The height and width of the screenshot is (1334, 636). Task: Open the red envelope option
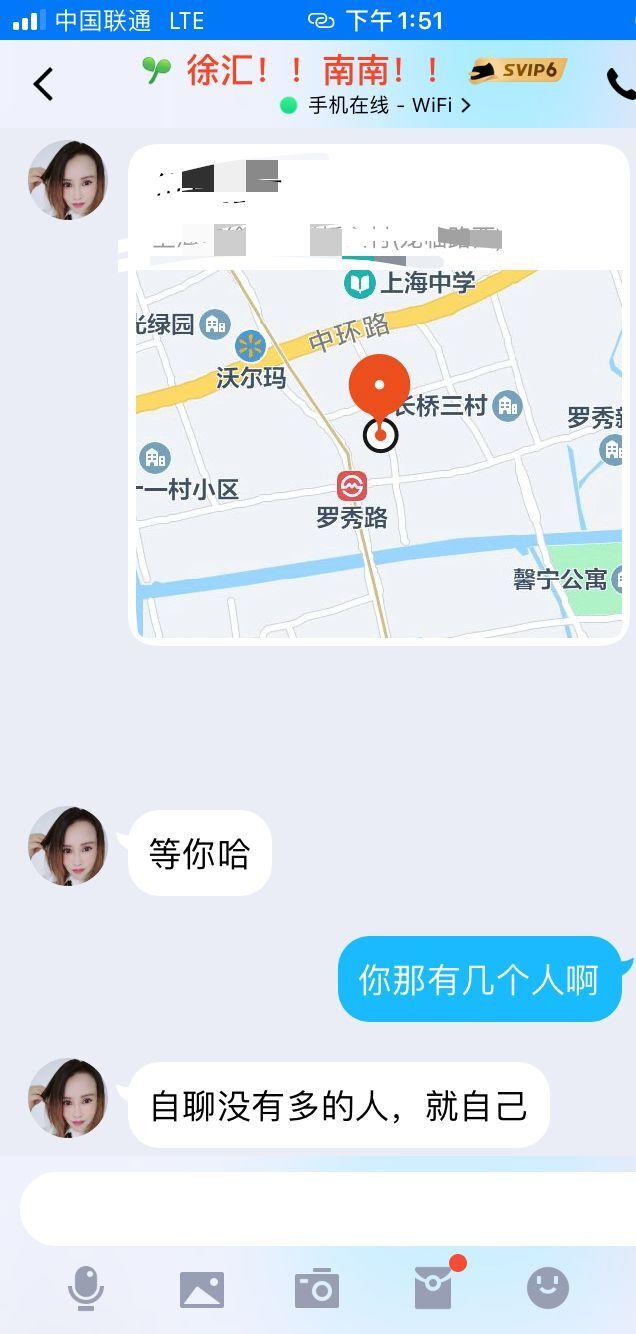[433, 1288]
